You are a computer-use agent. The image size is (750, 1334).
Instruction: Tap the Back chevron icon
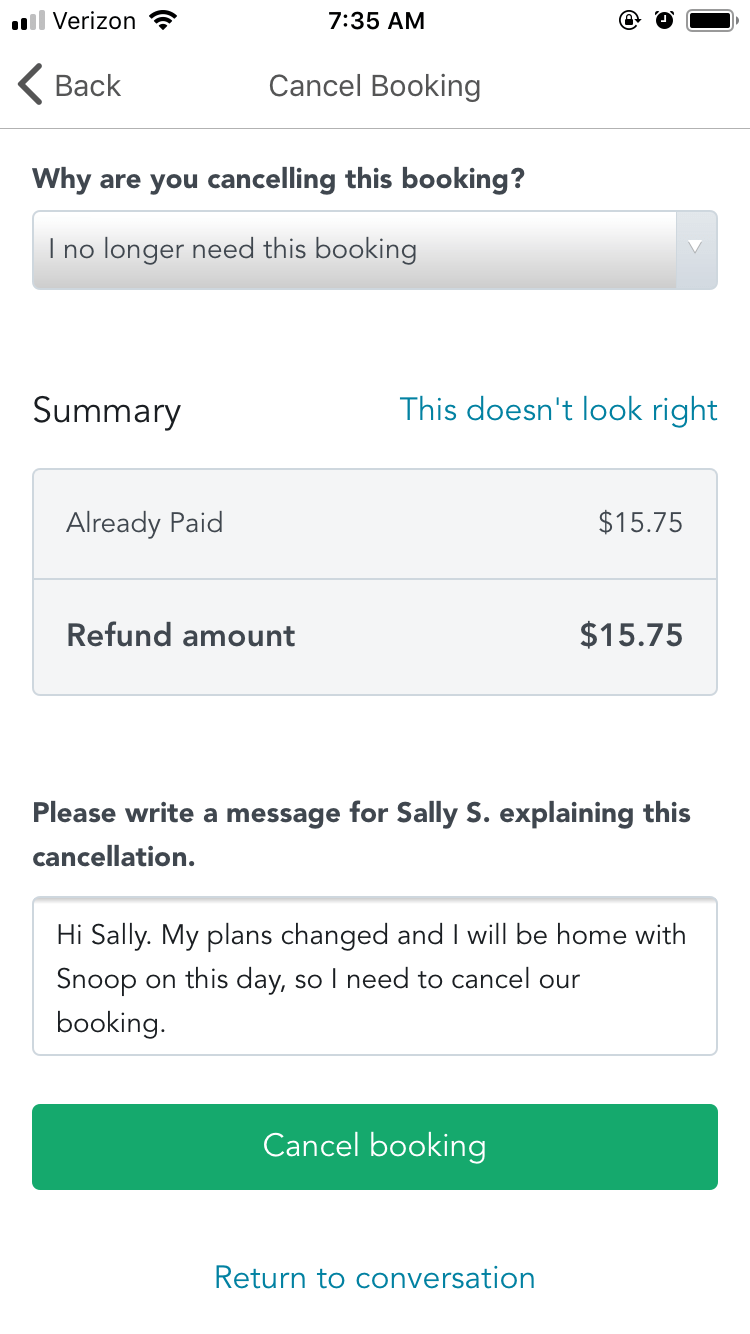29,85
